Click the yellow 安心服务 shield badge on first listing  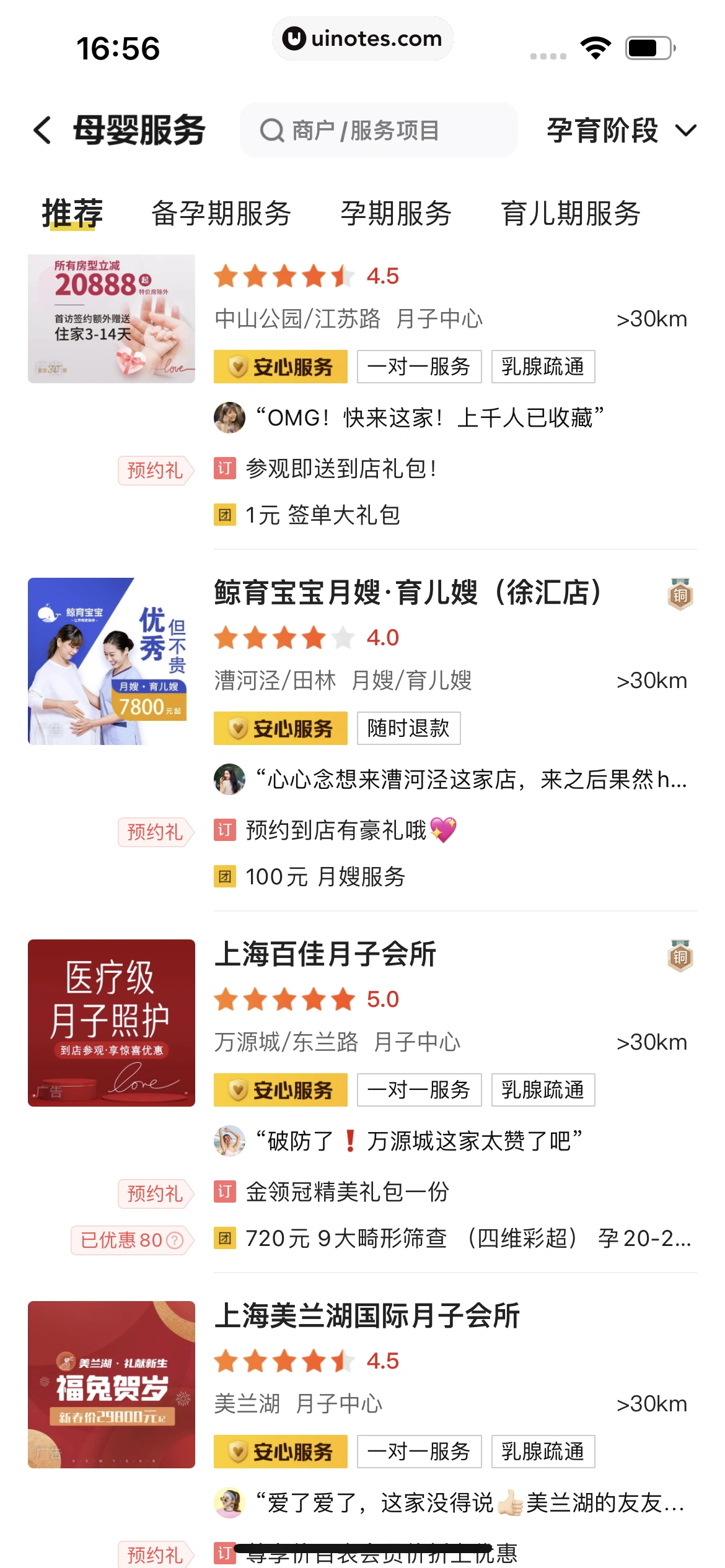click(280, 367)
